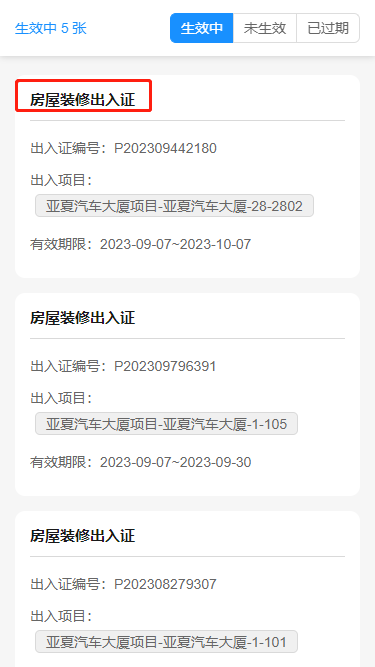The height and width of the screenshot is (667, 375).
Task: Tap the 亚夏汽车大厦-1-105 project chip
Action: pos(166,424)
